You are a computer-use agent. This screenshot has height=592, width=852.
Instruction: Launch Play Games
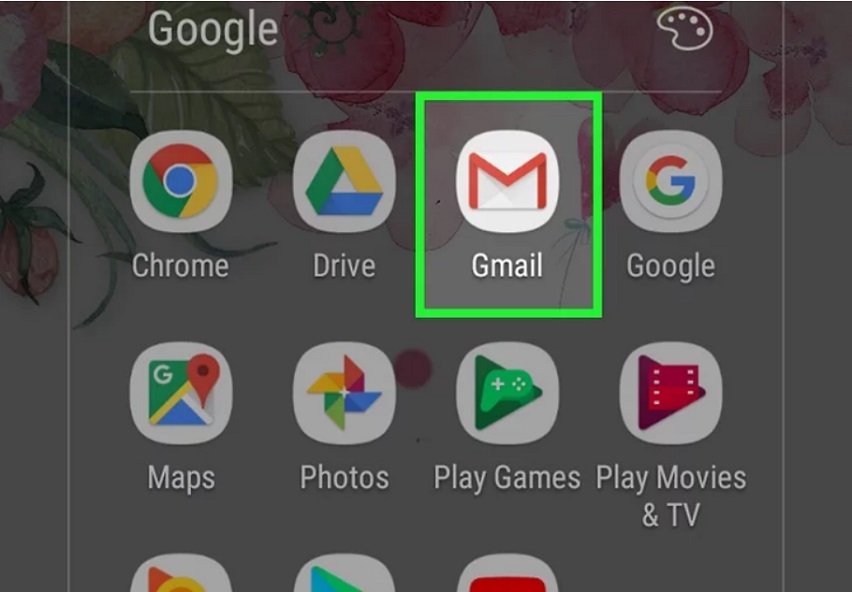pos(507,393)
